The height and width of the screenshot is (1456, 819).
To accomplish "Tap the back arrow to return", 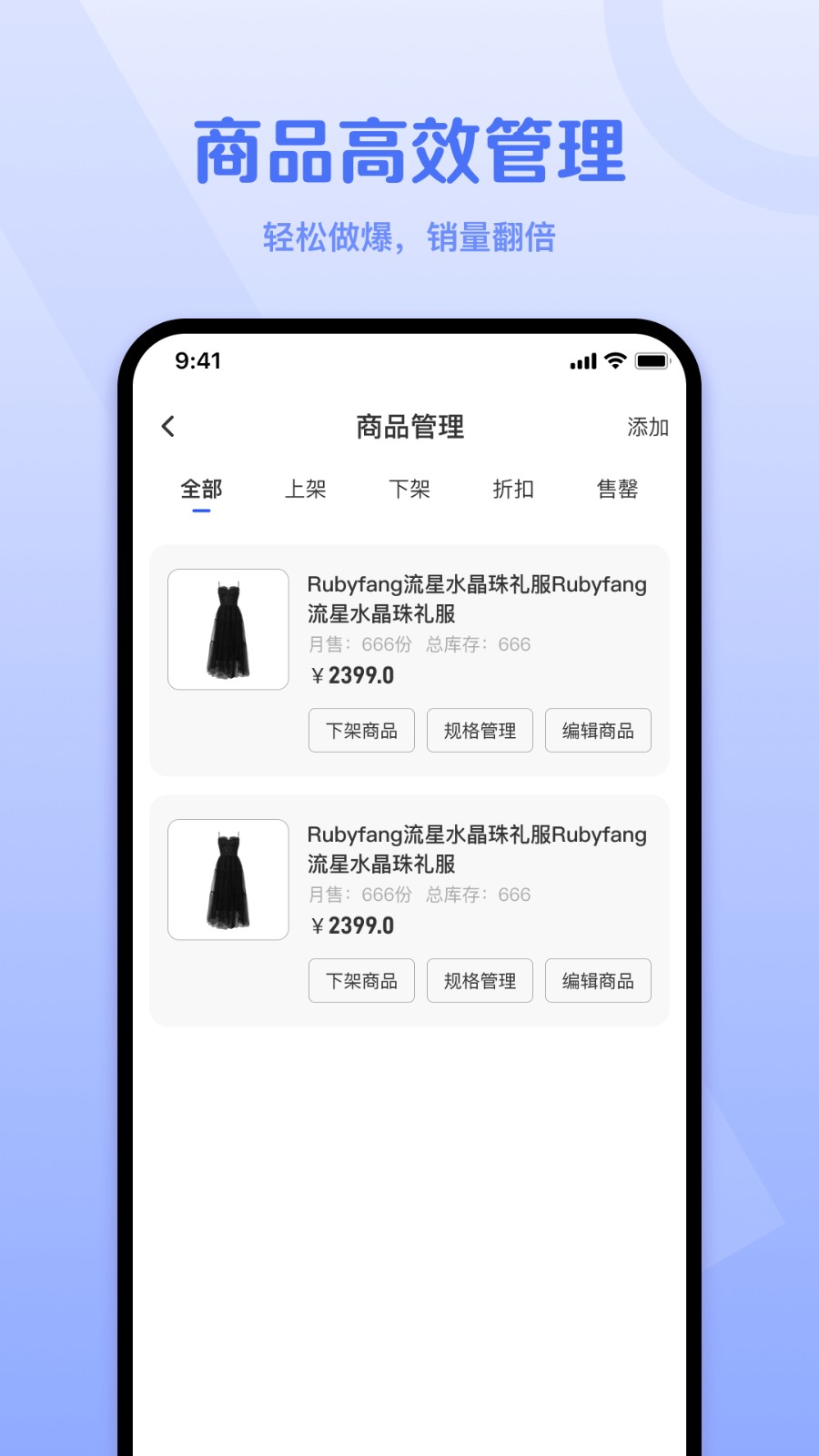I will coord(167,426).
